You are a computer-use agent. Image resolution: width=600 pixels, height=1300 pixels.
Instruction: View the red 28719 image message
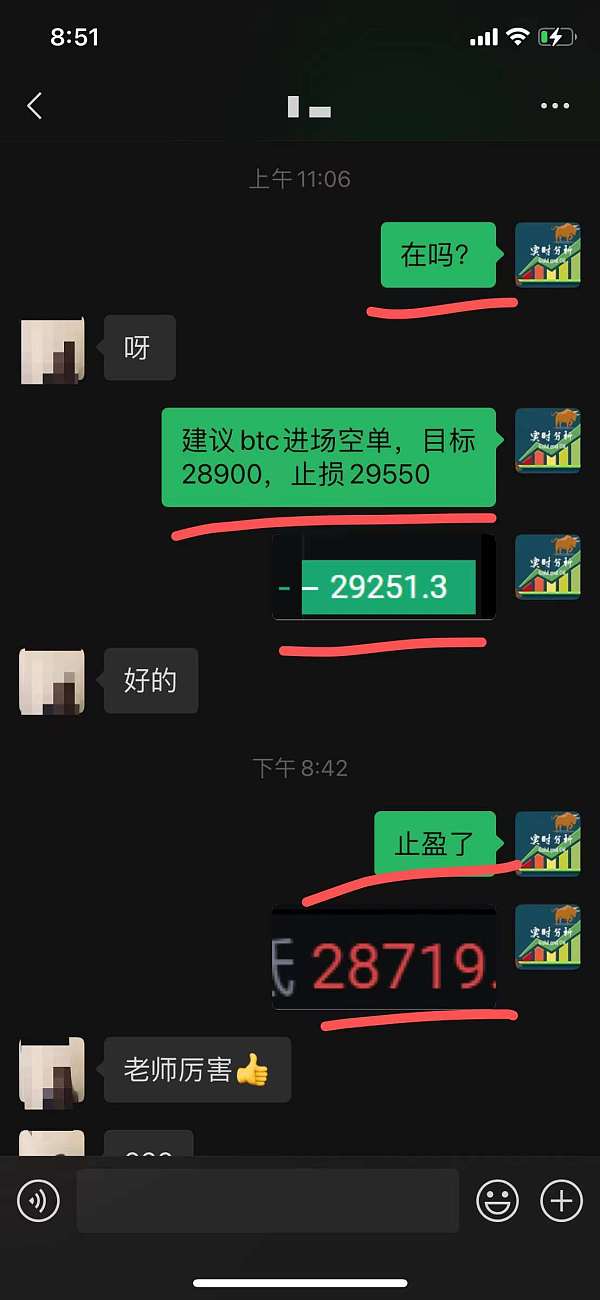(384, 958)
